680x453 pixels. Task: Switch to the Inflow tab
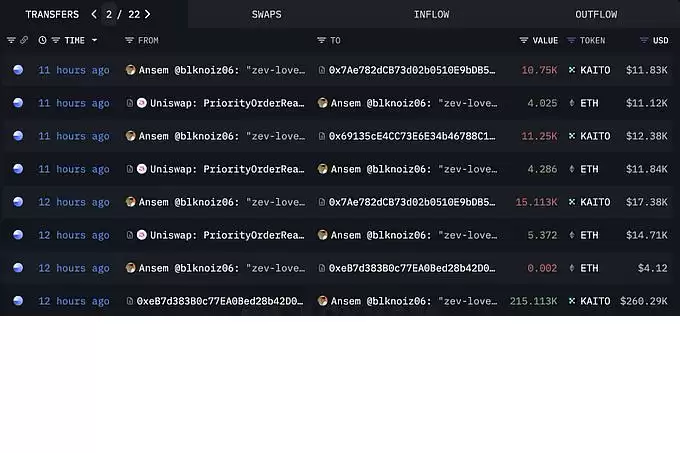[431, 14]
